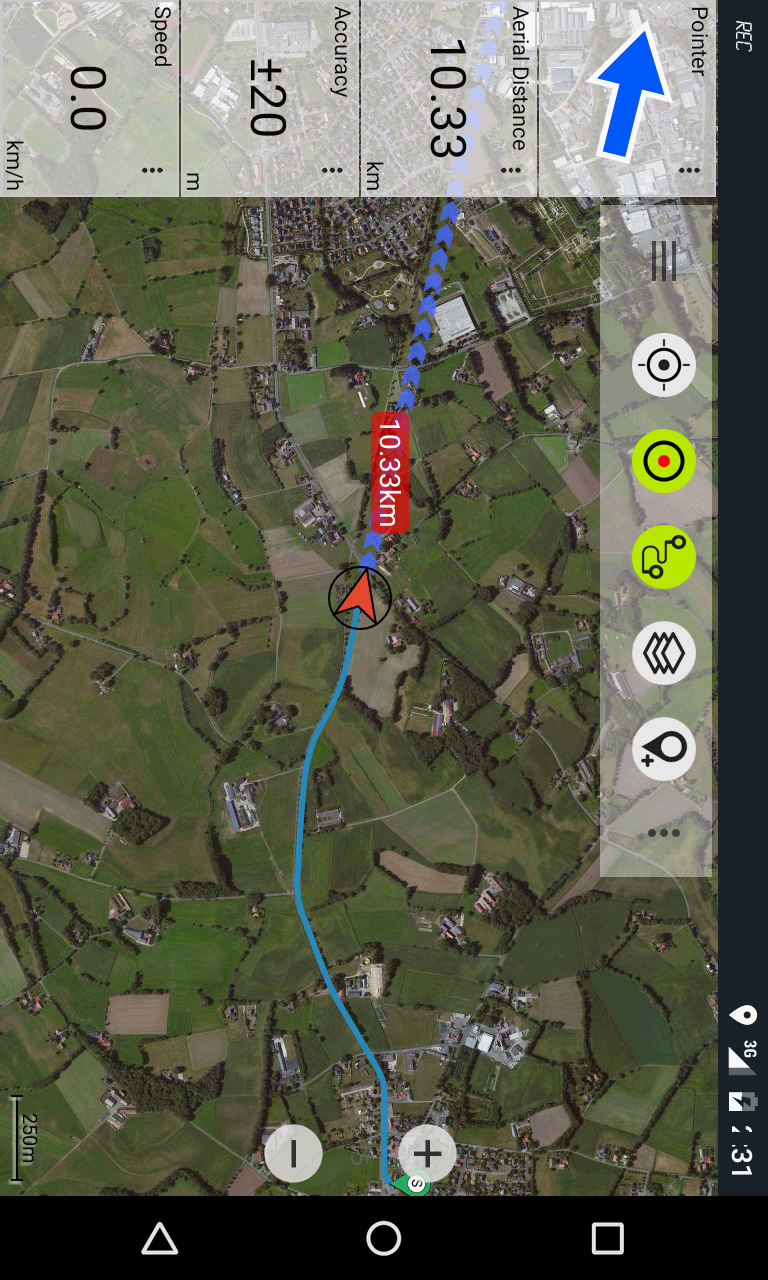The width and height of the screenshot is (768, 1280).
Task: Zoom in with the plus button
Action: [427, 1153]
